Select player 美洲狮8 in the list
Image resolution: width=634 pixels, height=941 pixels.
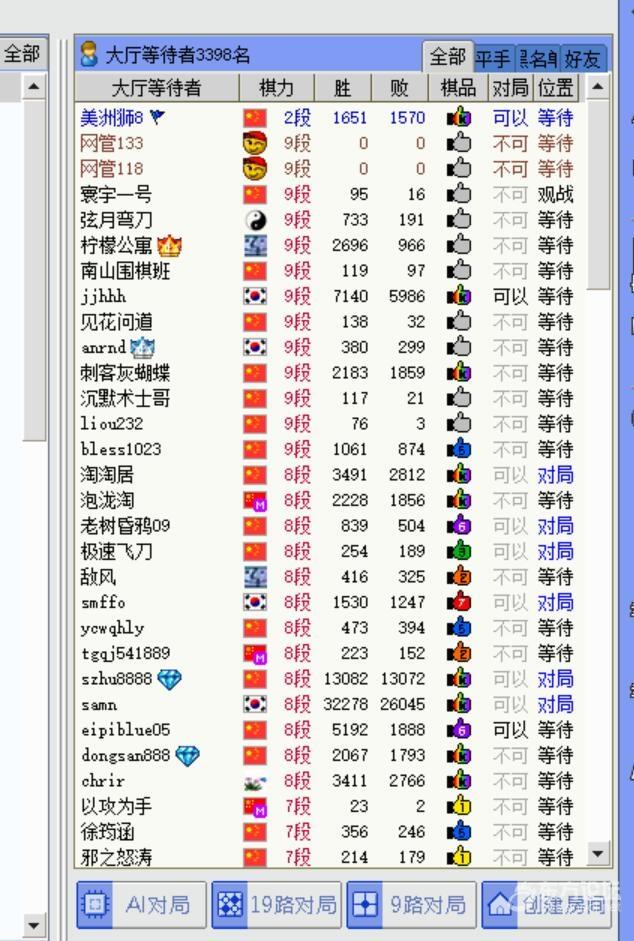pyautogui.click(x=112, y=118)
